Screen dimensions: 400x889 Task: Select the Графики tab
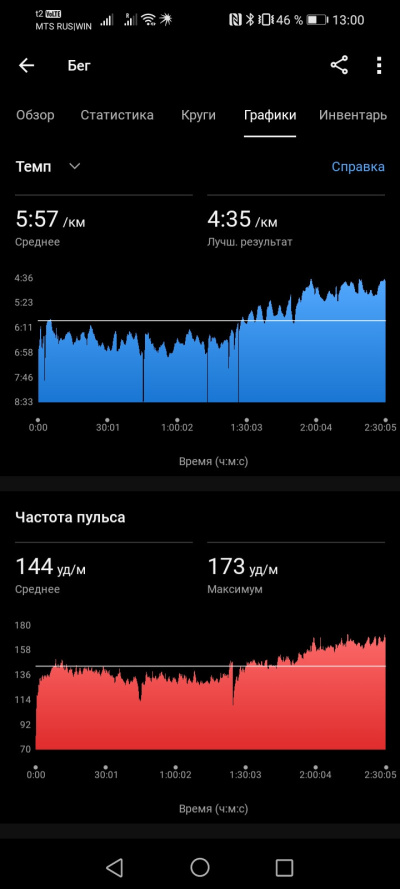coord(270,116)
